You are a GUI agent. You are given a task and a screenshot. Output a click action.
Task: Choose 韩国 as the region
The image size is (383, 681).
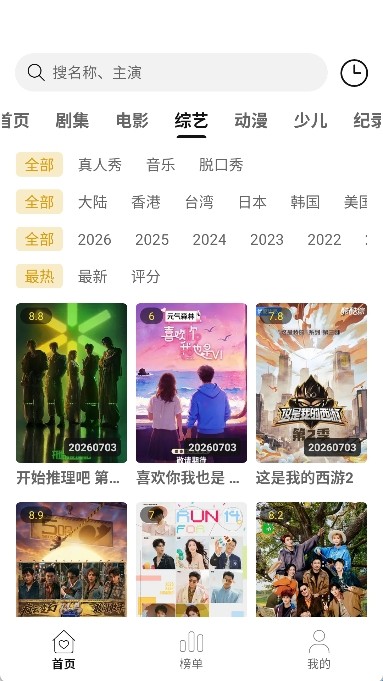coord(305,202)
